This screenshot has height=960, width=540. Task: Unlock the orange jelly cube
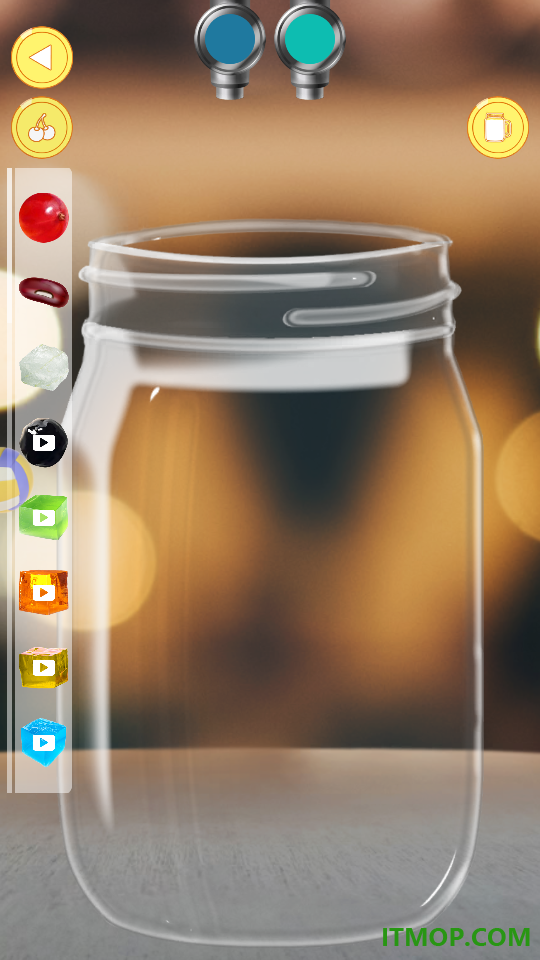pos(43,592)
